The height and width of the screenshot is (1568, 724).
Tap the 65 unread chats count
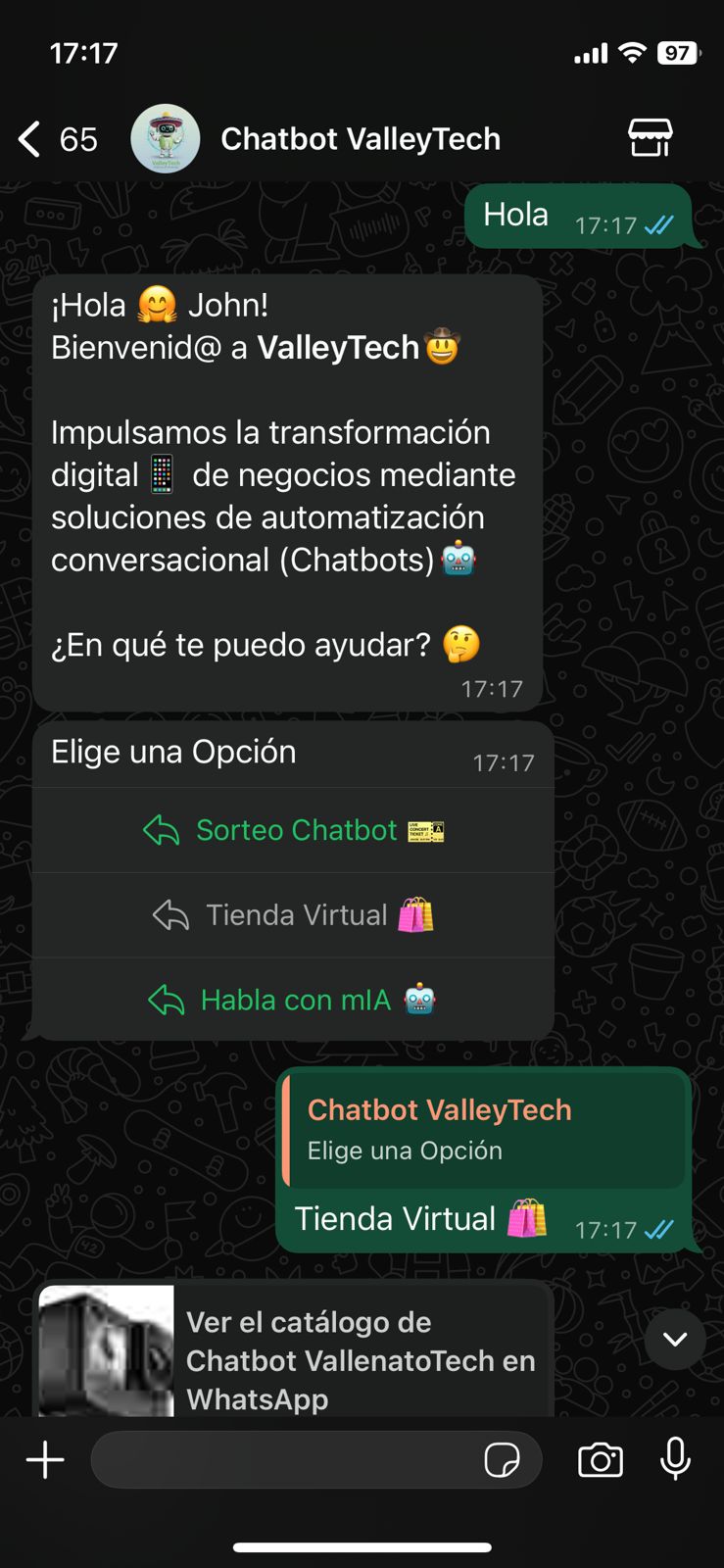pos(75,138)
